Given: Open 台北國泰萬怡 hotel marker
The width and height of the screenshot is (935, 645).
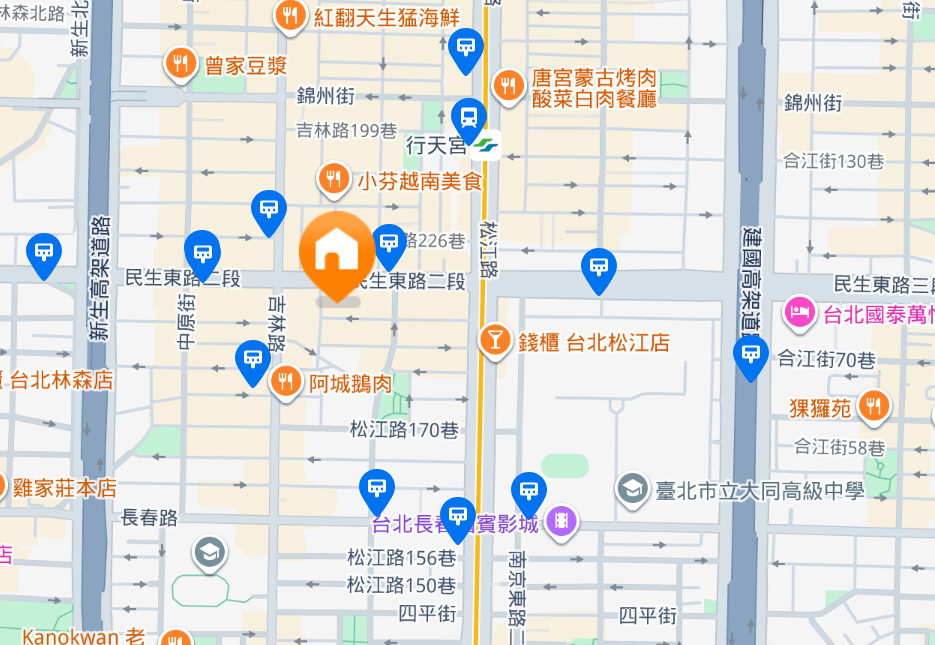Looking at the screenshot, I should pyautogui.click(x=800, y=313).
